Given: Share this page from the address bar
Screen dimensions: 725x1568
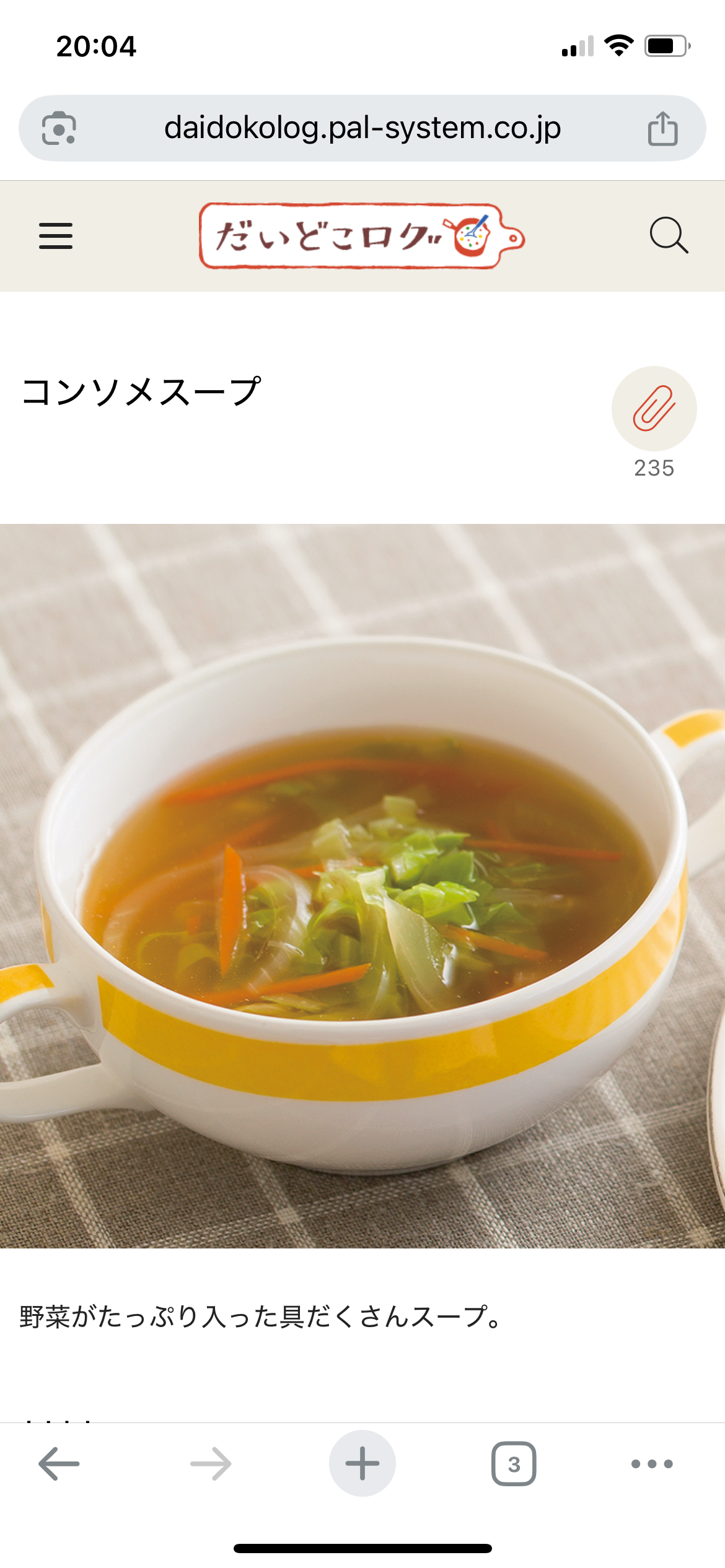Looking at the screenshot, I should point(662,129).
